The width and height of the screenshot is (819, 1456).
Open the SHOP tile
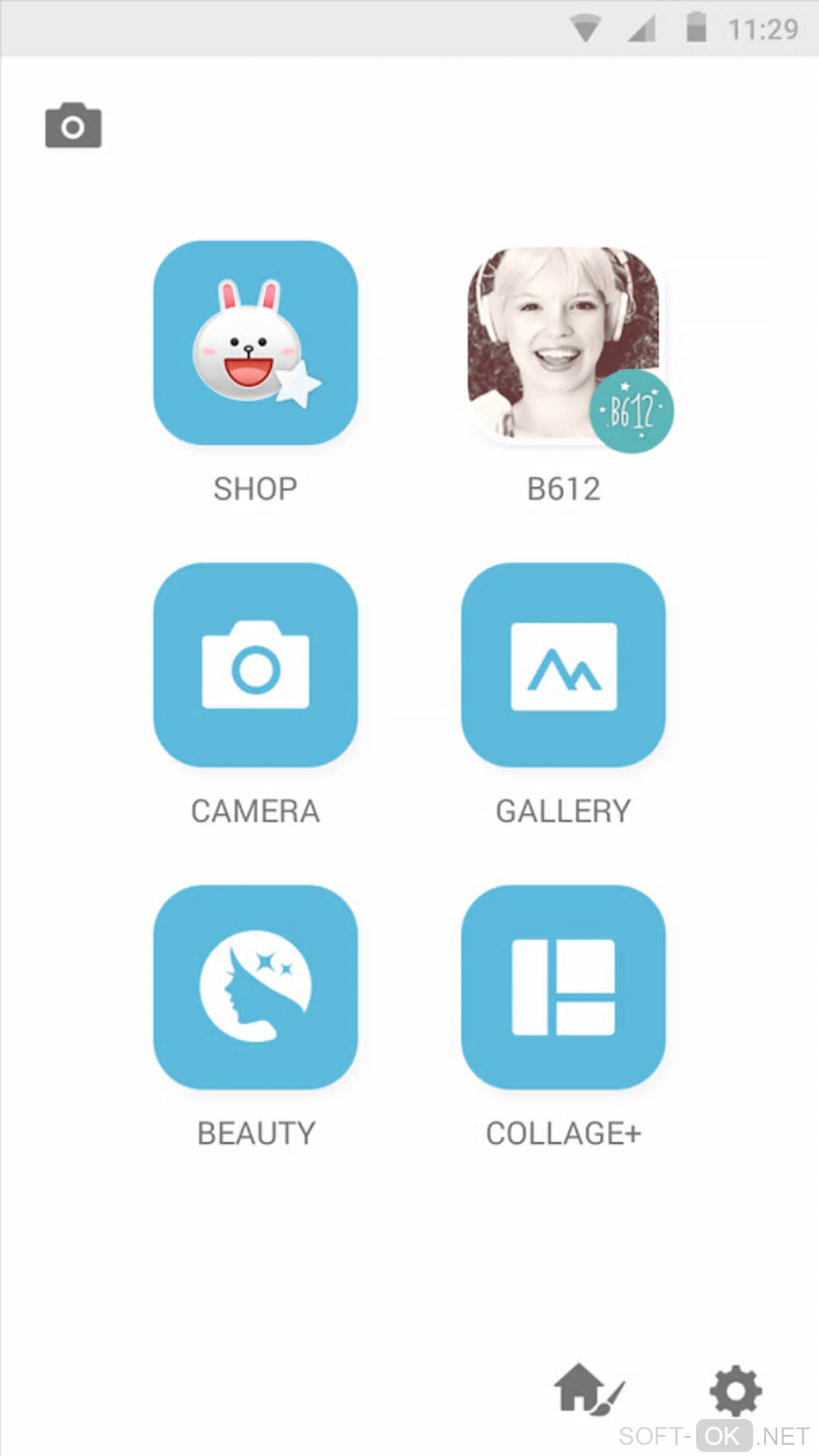pyautogui.click(x=255, y=343)
